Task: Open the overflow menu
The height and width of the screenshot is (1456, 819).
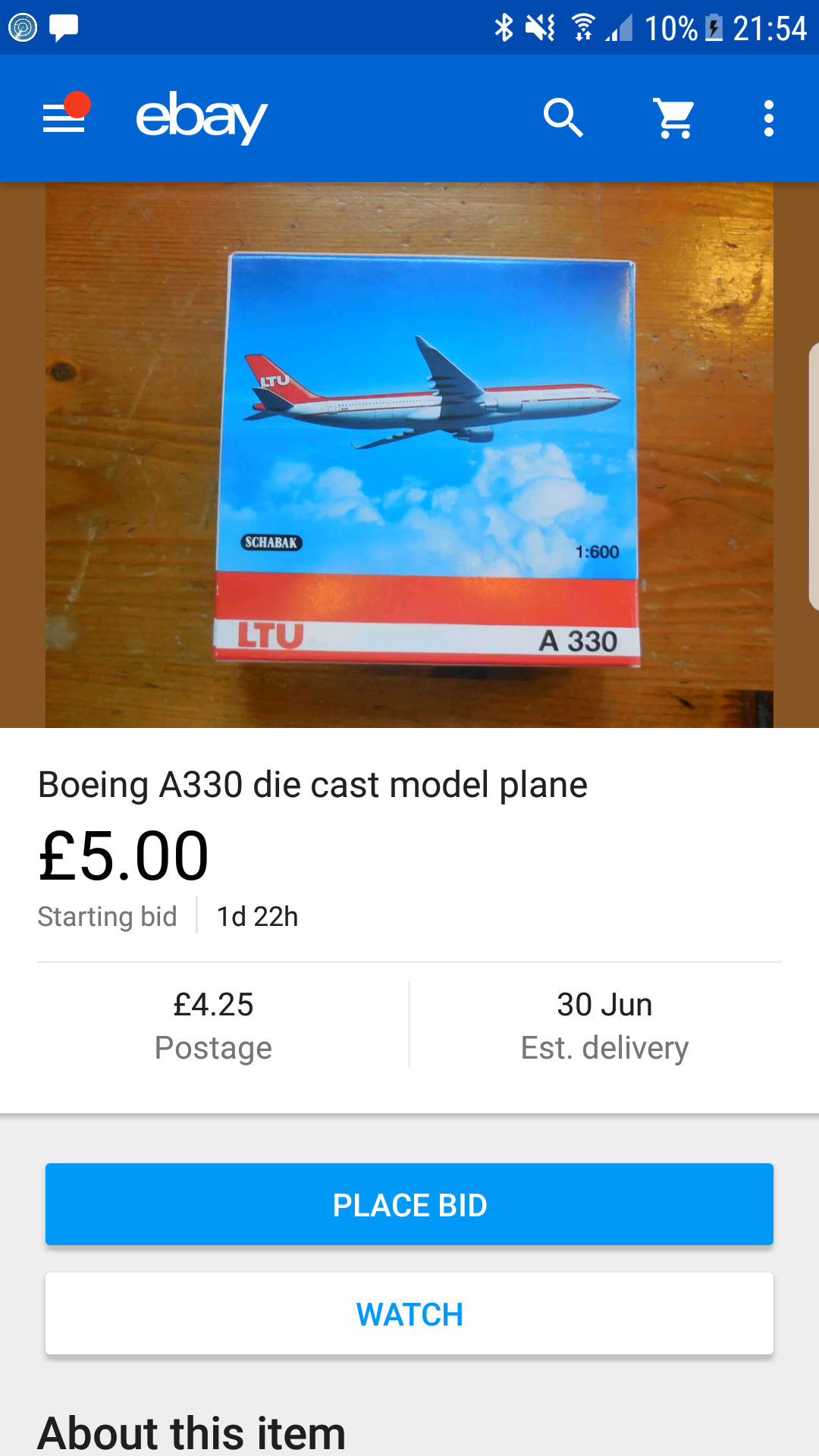Action: pos(768,118)
